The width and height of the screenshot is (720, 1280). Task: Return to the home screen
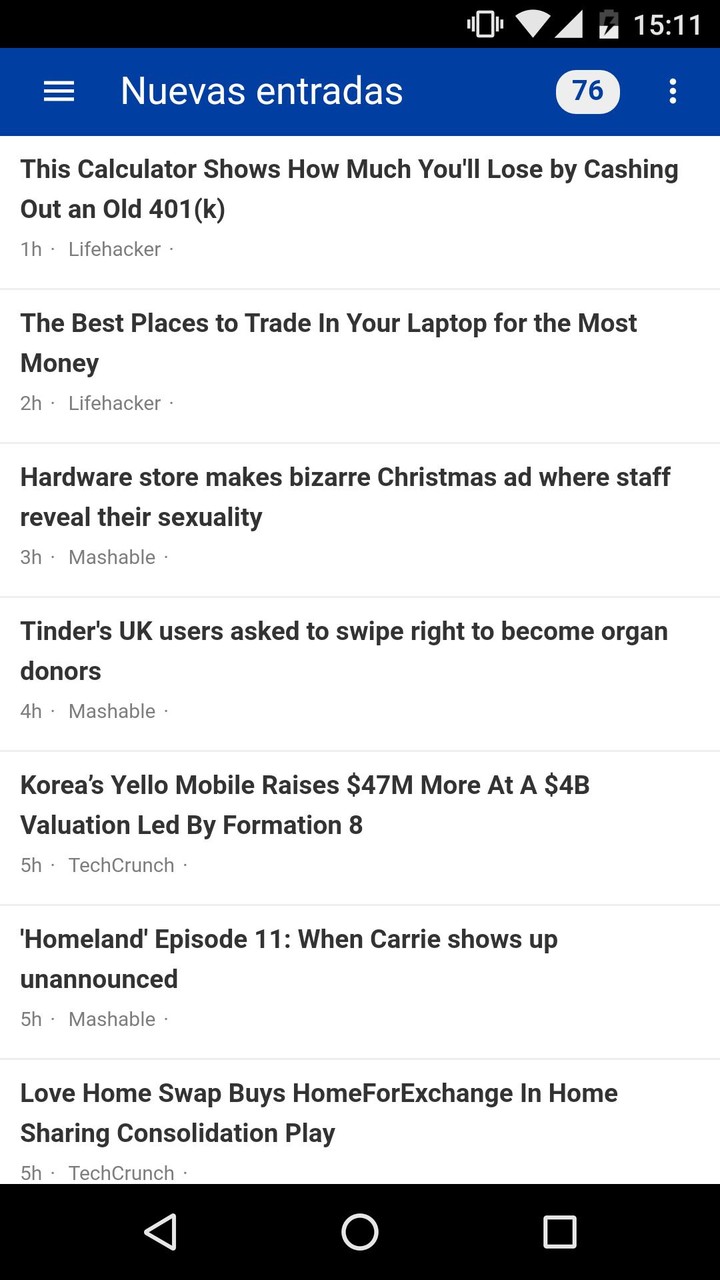point(360,1232)
